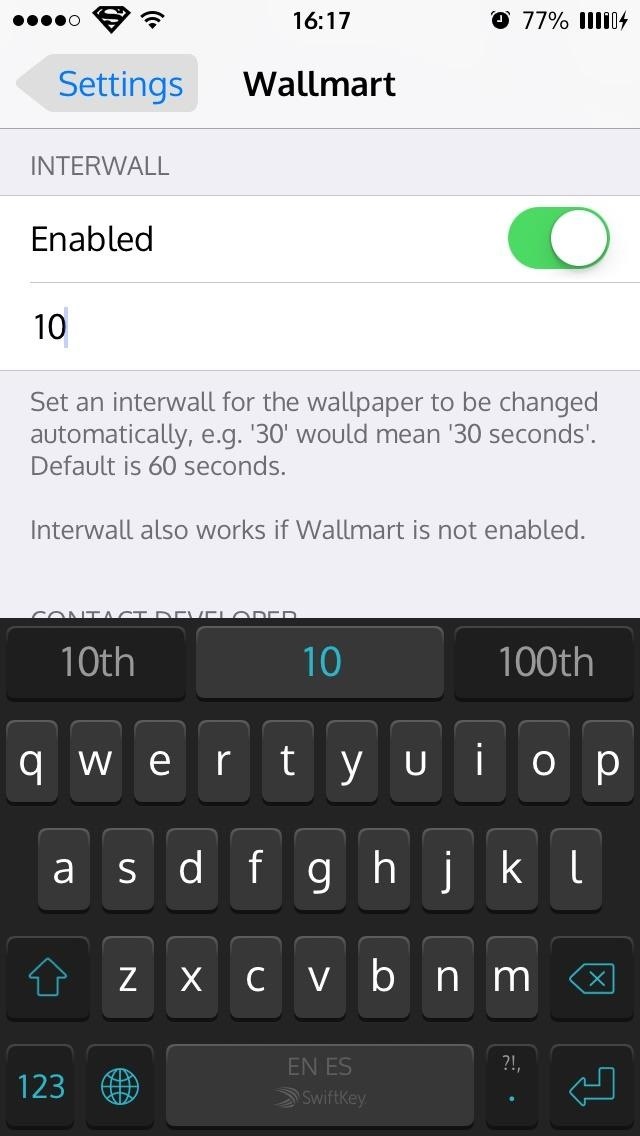Choose the '10th' keyboard suggestion
This screenshot has height=1136, width=640.
(x=96, y=662)
